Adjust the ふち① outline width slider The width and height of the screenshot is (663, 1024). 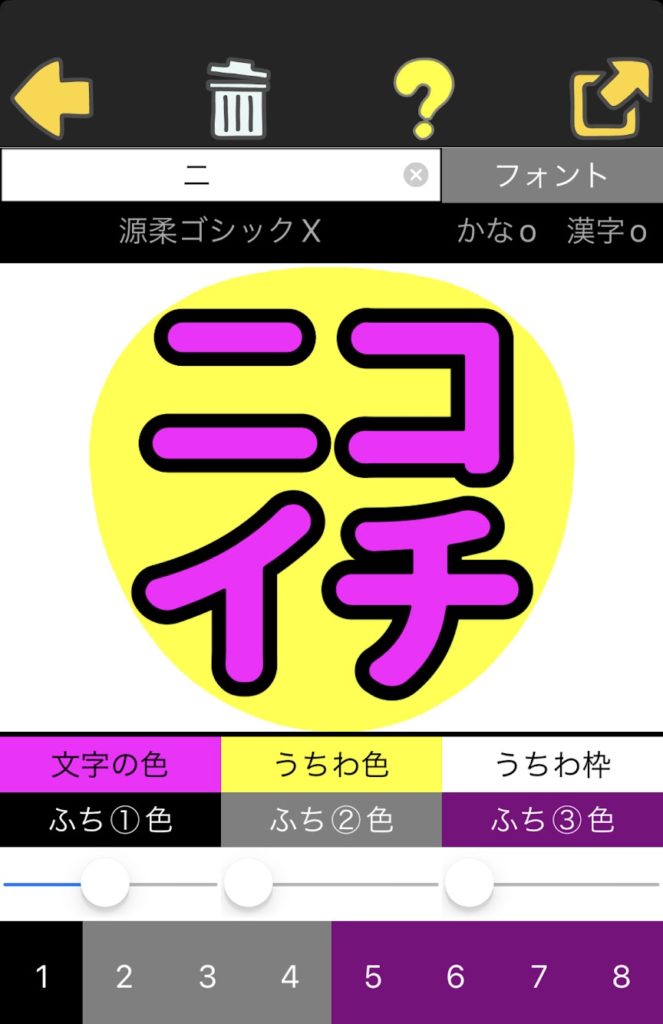coord(105,884)
